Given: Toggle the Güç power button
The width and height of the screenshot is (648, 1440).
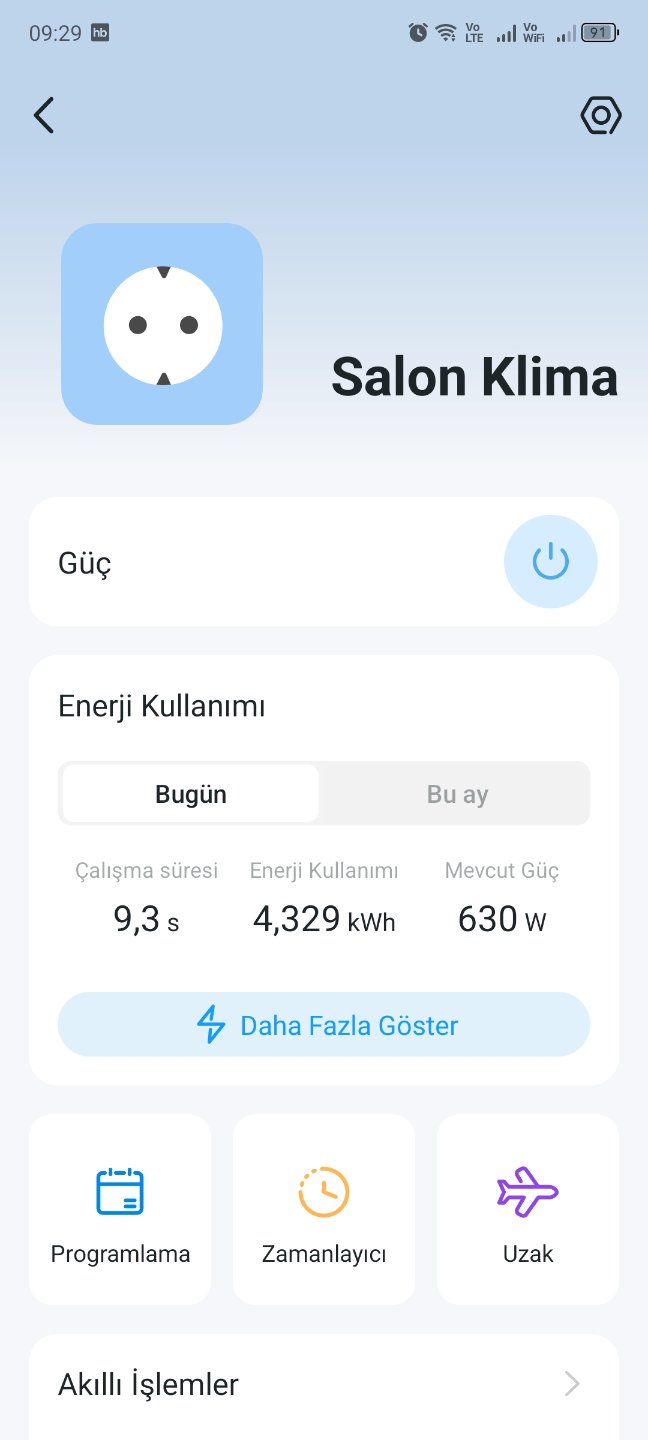Looking at the screenshot, I should (x=550, y=562).
